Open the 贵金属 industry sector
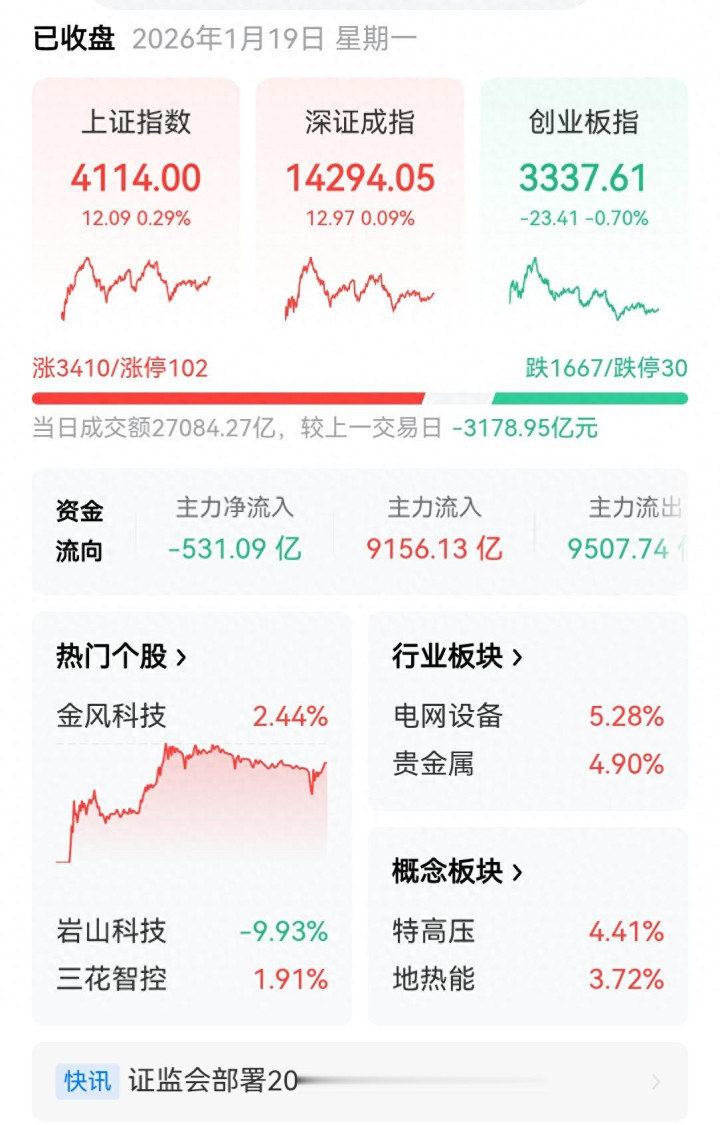The height and width of the screenshot is (1125, 720). (x=434, y=764)
